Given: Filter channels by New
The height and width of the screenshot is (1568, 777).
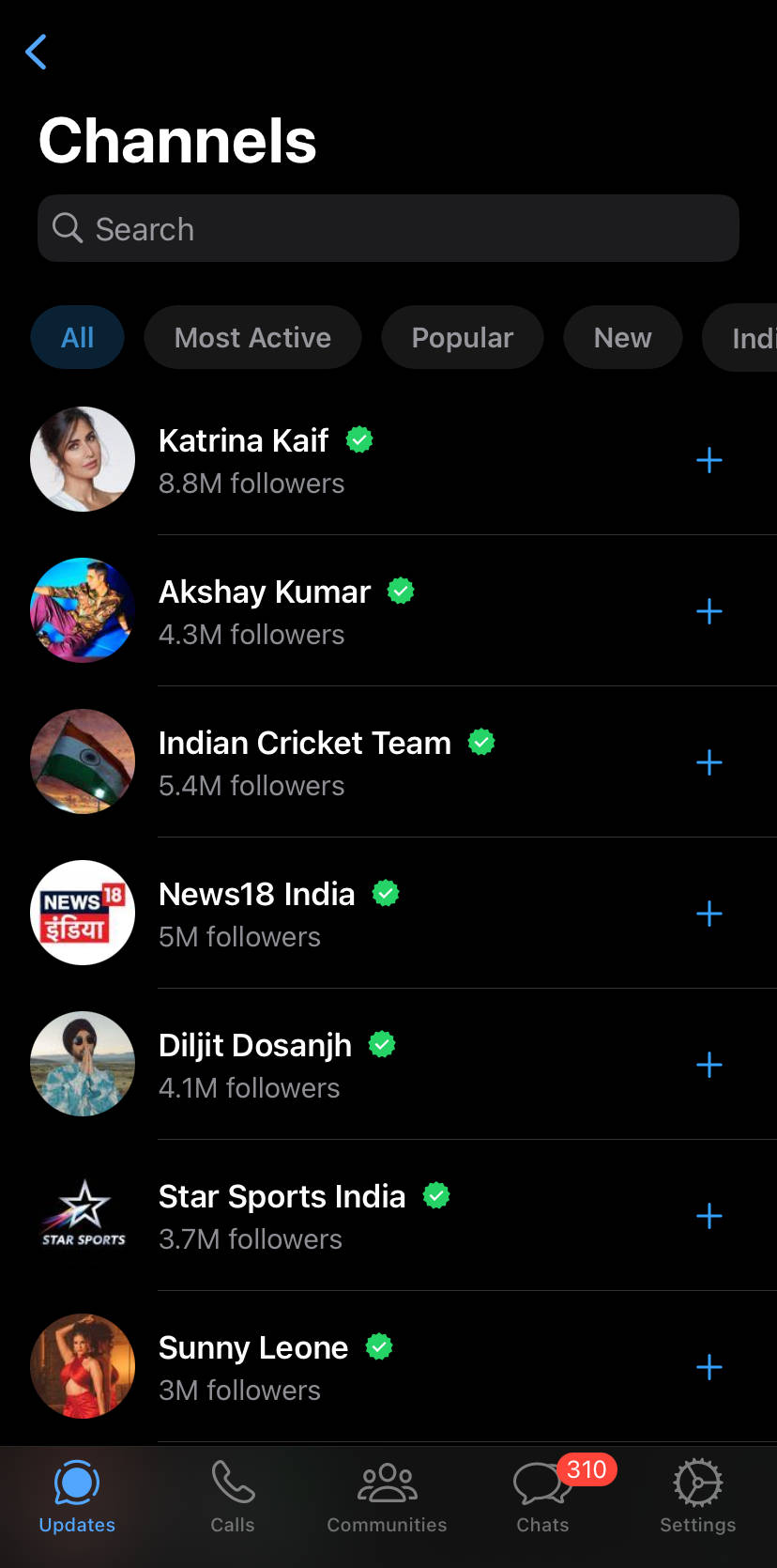Looking at the screenshot, I should 622,338.
